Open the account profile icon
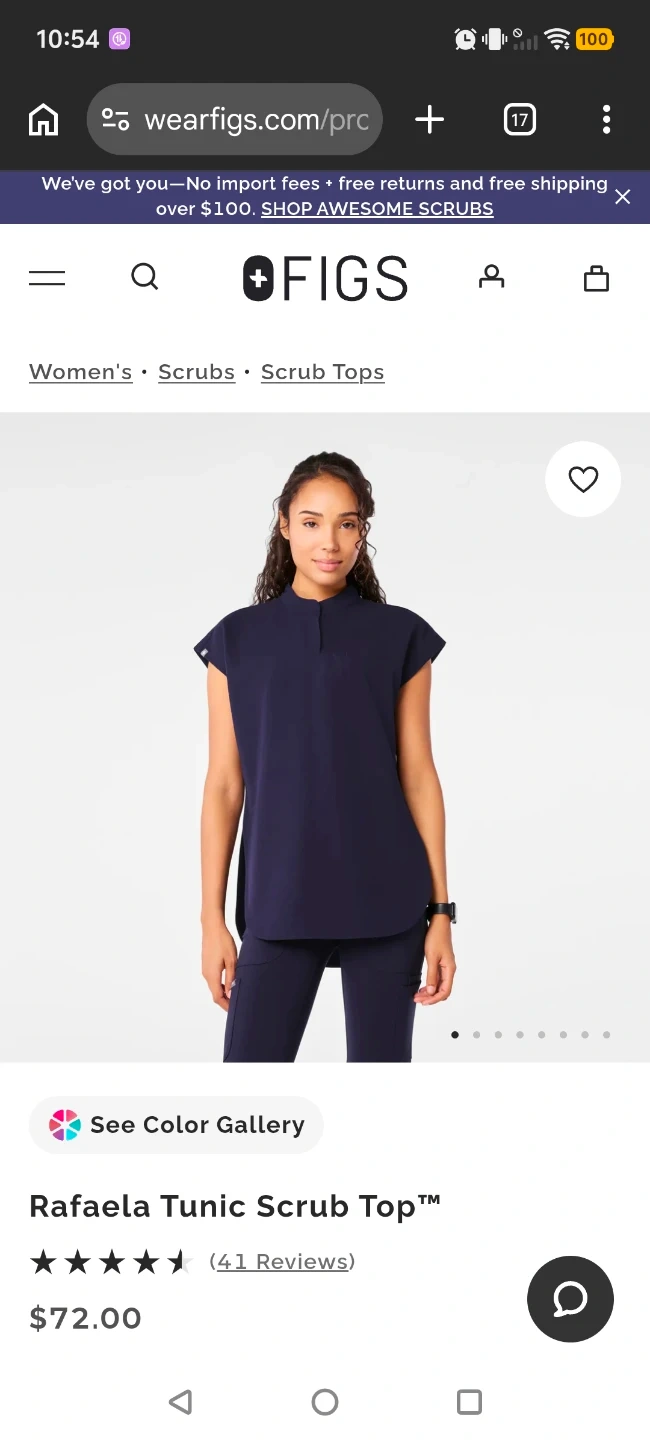The width and height of the screenshot is (650, 1440). coord(491,277)
